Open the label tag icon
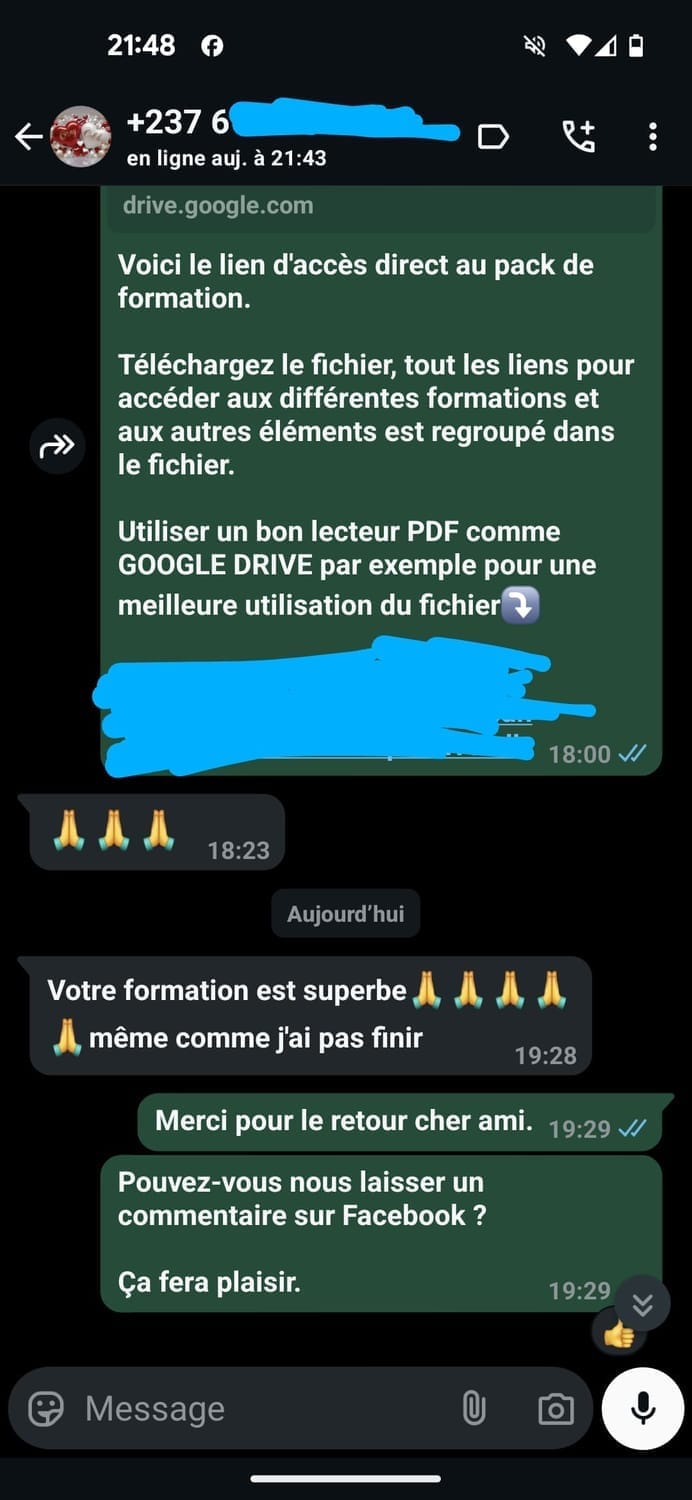Screen dimensions: 692x1500 point(493,137)
